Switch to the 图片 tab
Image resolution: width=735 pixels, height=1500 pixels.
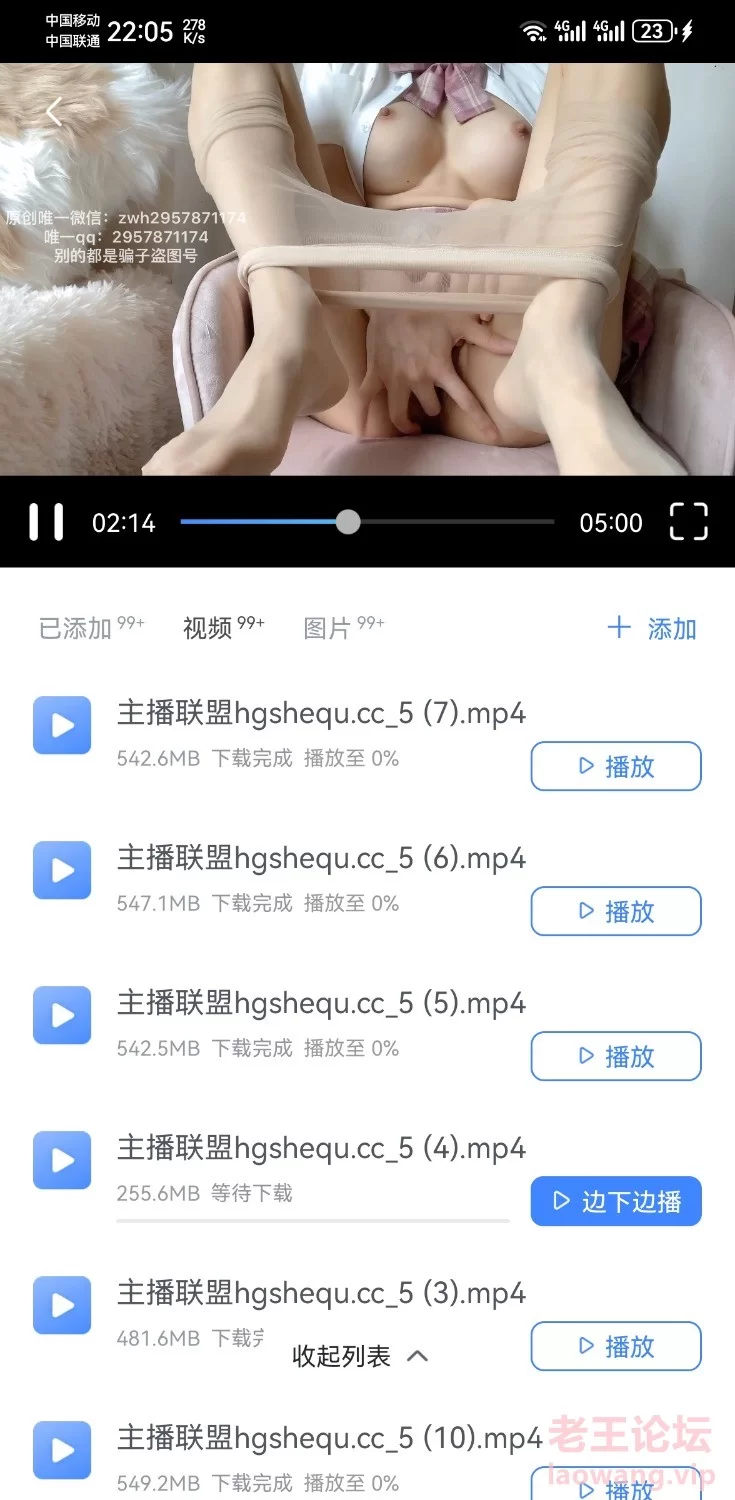coord(327,629)
